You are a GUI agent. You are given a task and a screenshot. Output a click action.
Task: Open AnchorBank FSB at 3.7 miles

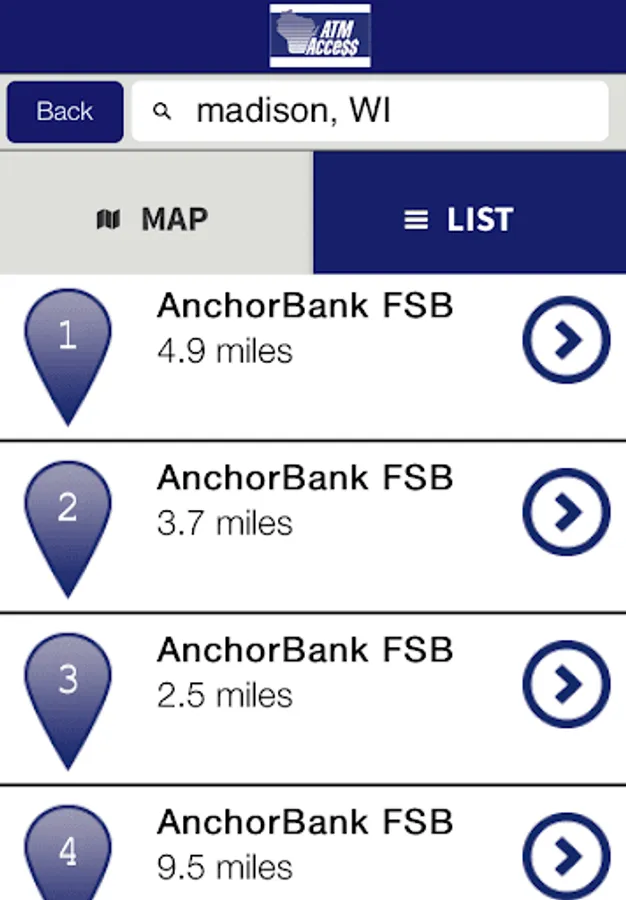(566, 512)
